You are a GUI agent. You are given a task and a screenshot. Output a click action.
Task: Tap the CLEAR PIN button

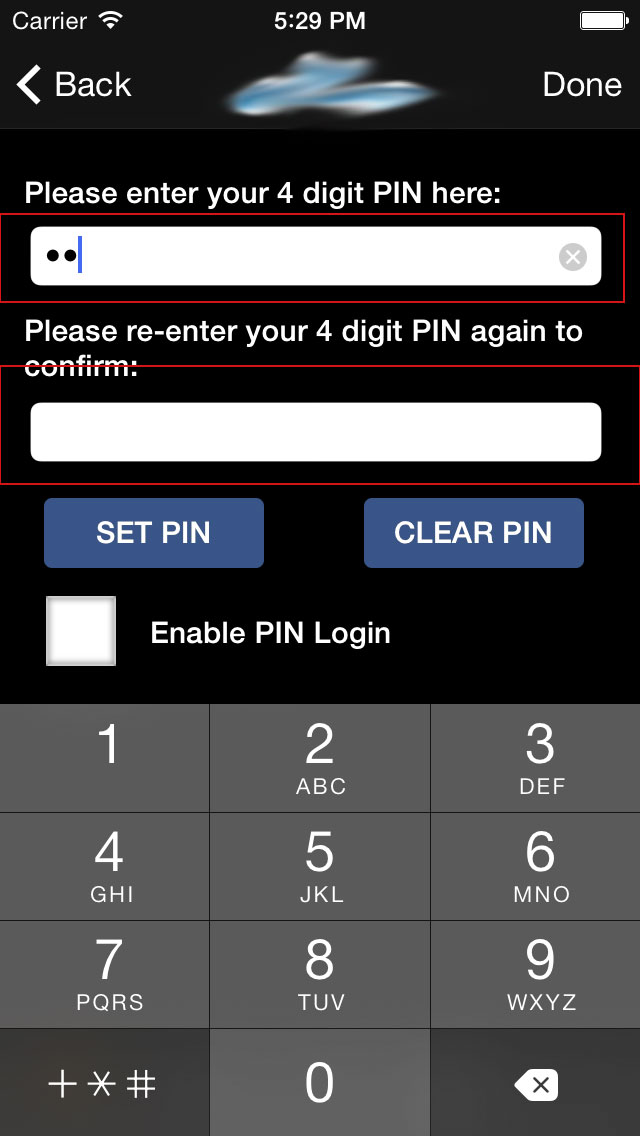click(473, 533)
